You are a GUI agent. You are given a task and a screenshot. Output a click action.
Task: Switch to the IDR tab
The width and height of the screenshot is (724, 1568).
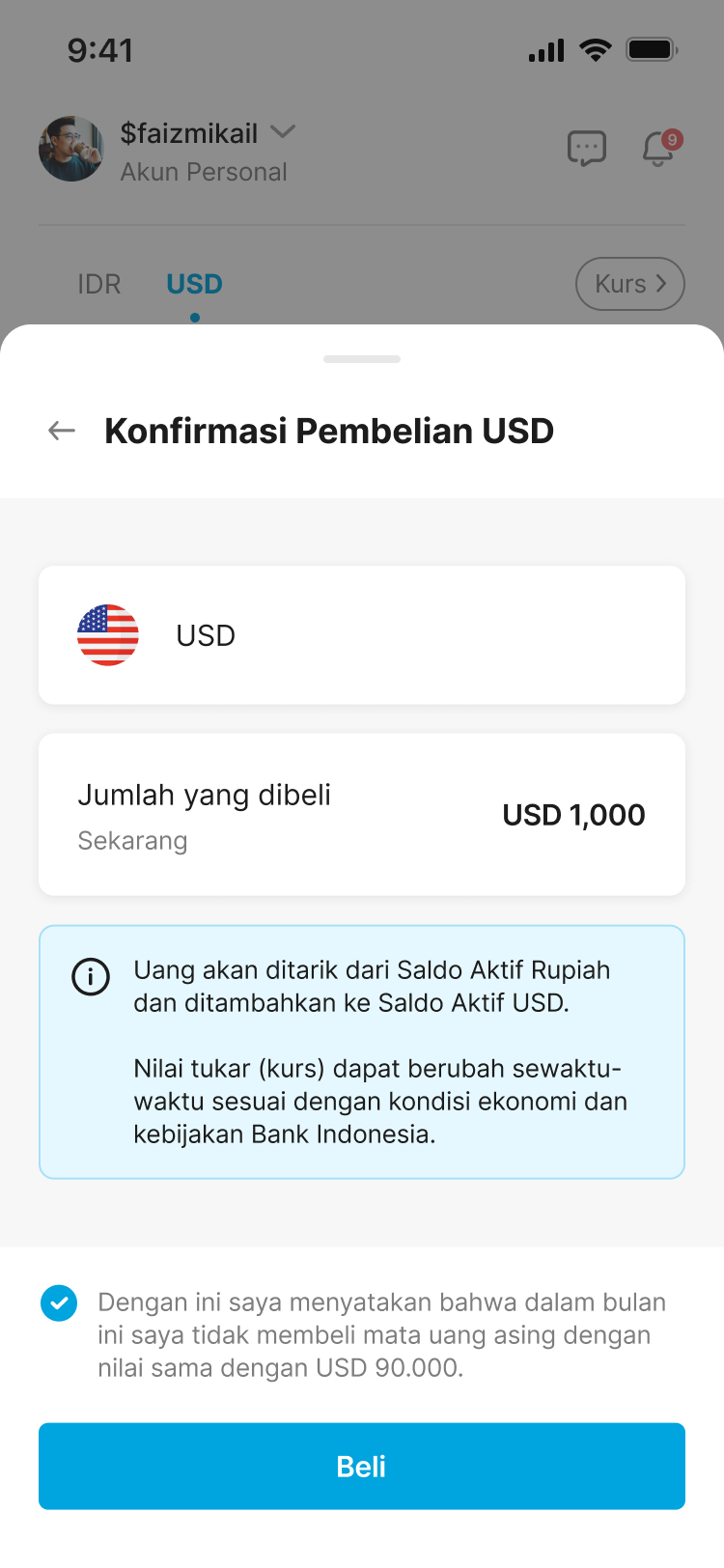(97, 283)
